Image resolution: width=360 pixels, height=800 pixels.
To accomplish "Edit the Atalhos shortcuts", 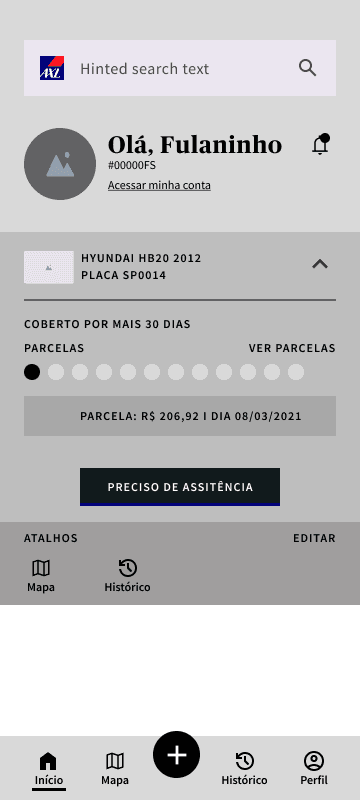I will 314,538.
